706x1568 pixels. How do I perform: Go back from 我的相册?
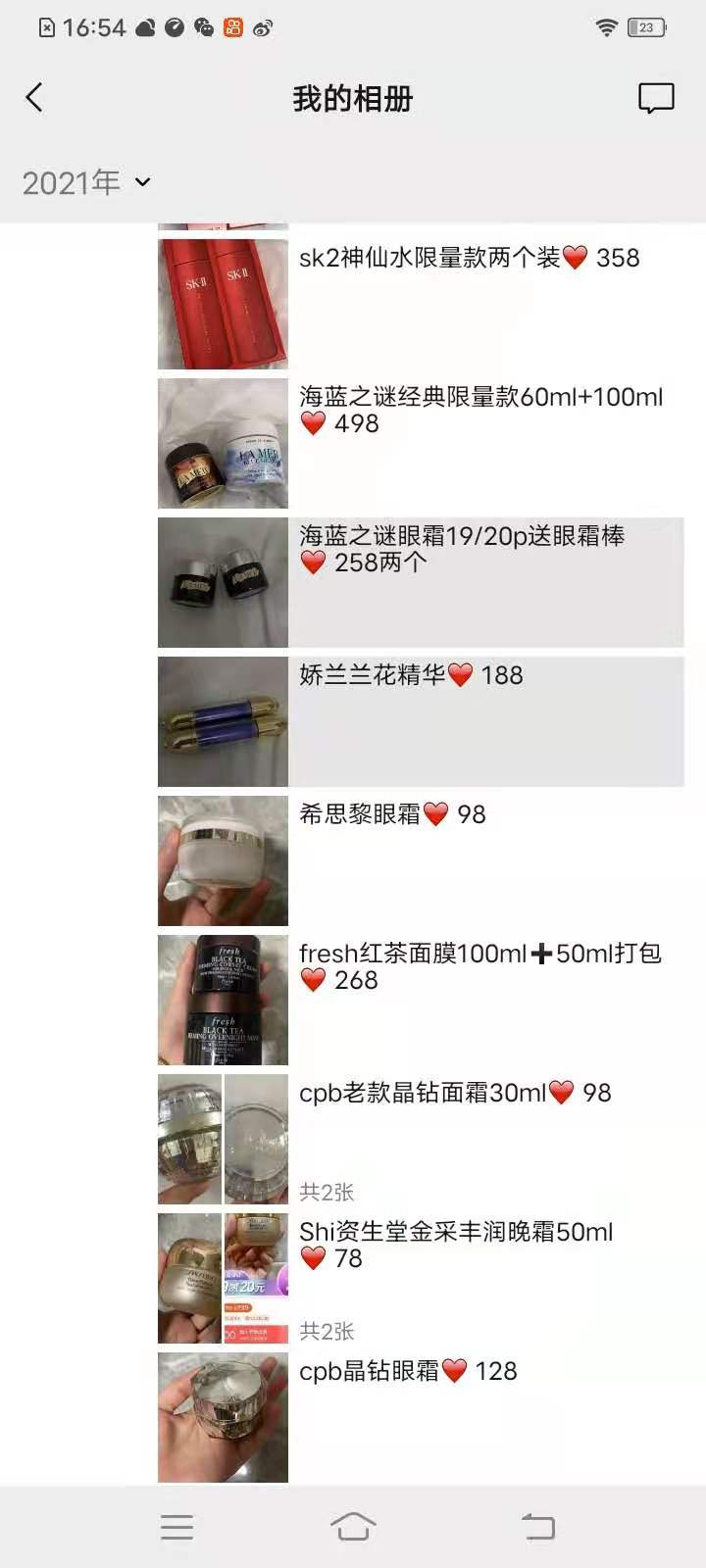point(34,98)
